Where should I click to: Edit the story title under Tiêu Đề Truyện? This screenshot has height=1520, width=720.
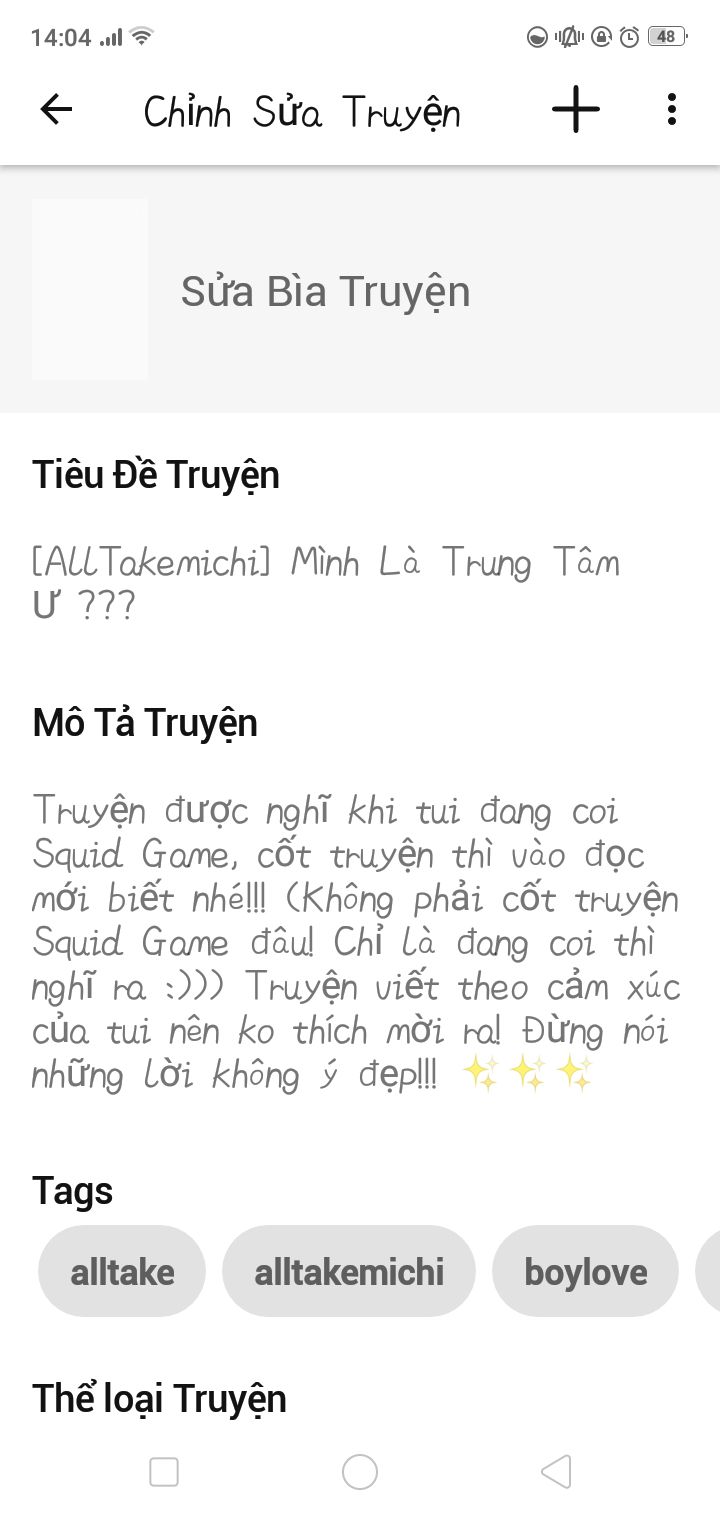325,583
